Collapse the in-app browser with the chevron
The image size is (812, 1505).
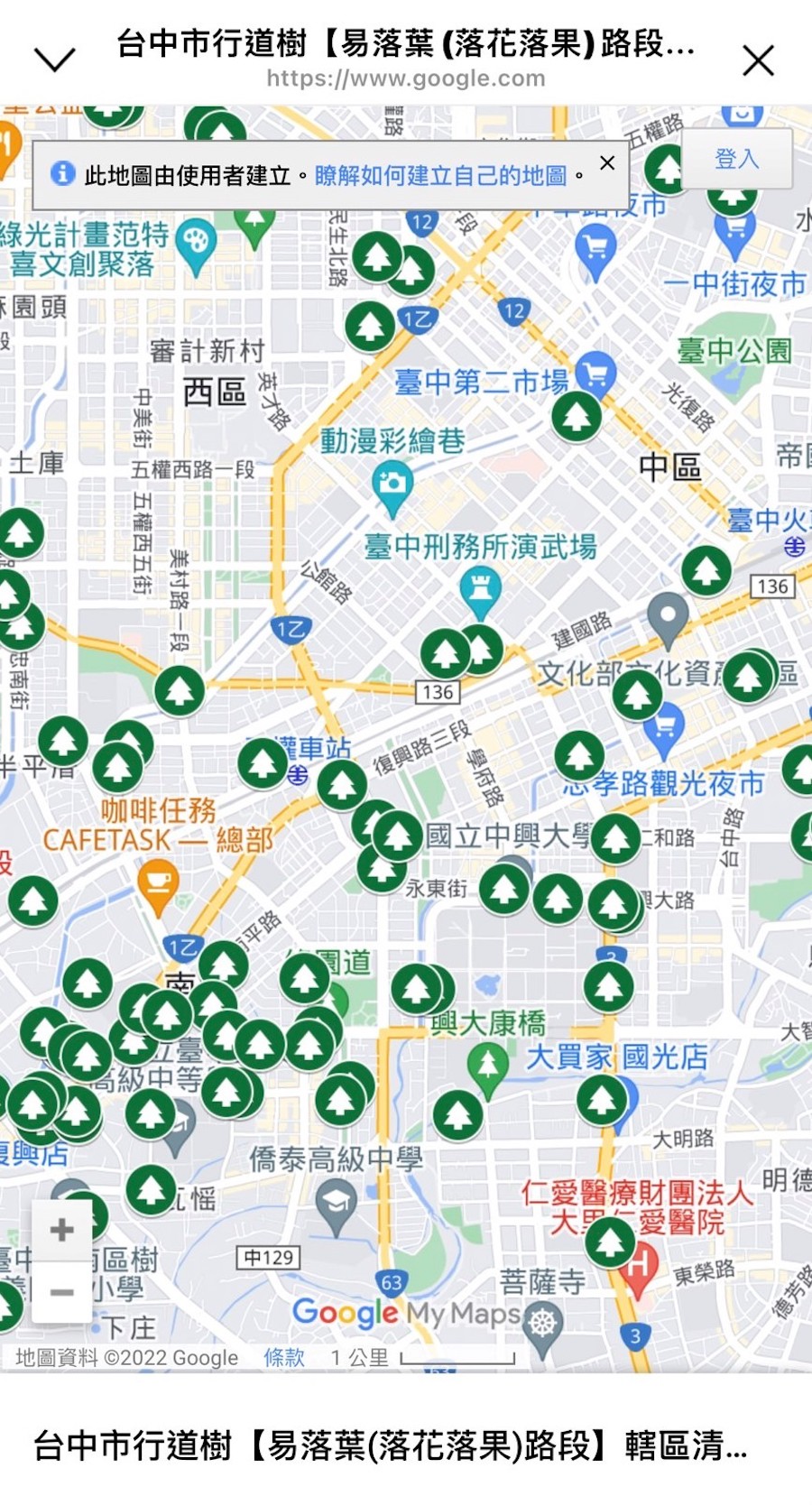point(54,60)
